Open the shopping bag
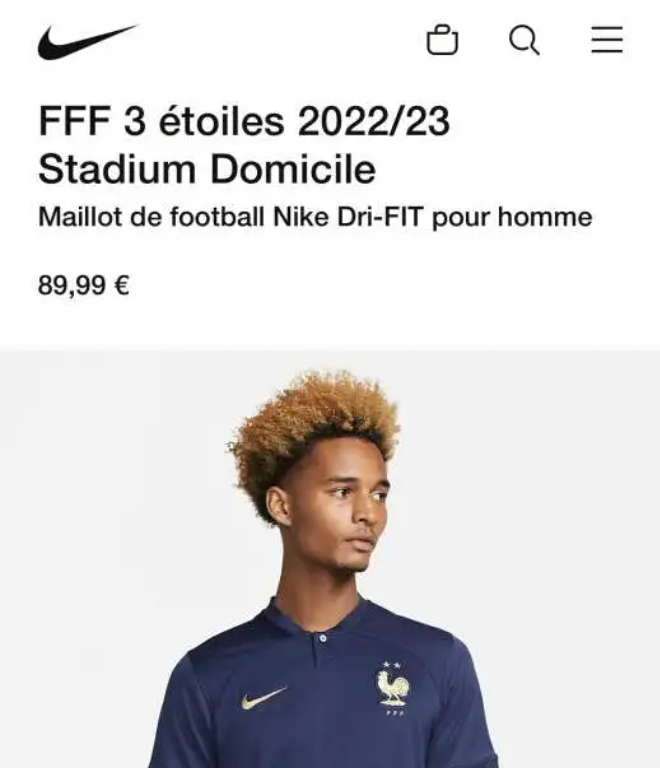 [x=442, y=40]
